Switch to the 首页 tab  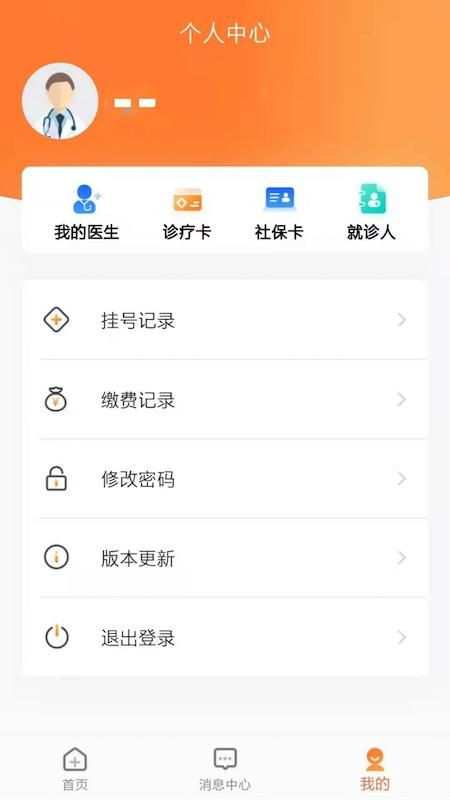tap(75, 769)
